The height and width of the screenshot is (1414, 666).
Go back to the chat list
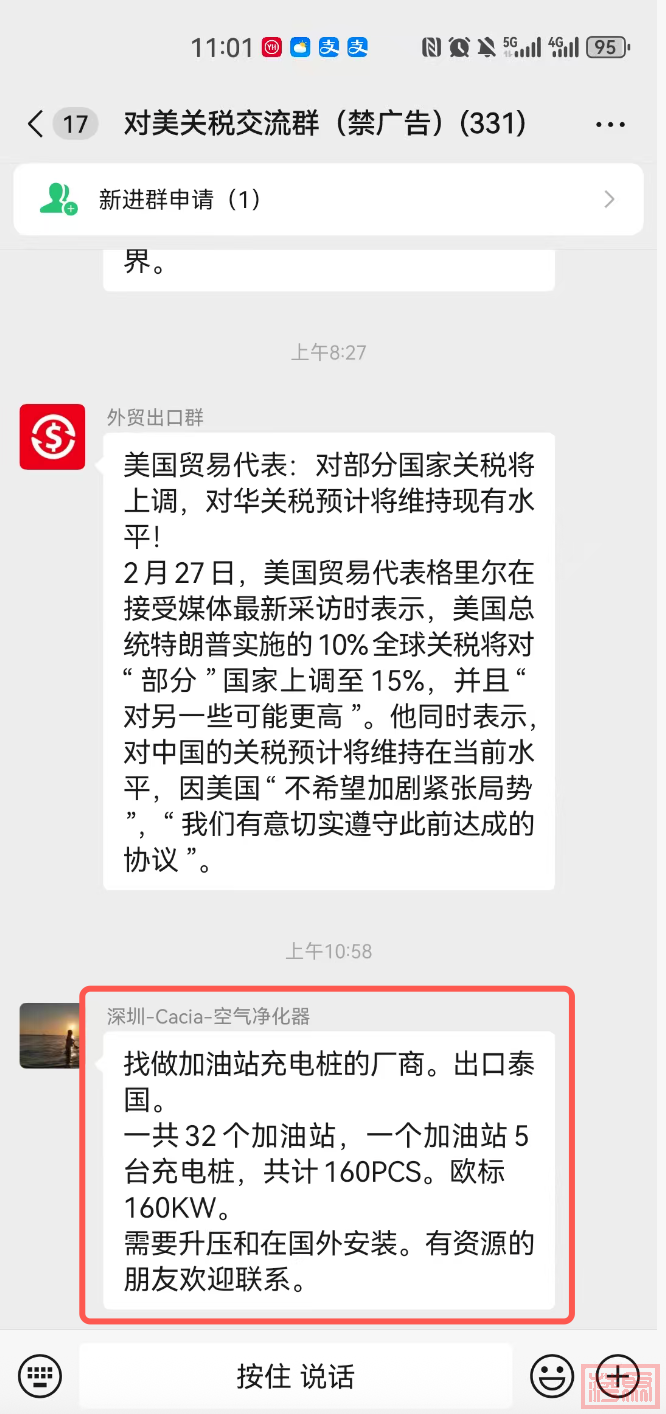tap(35, 124)
